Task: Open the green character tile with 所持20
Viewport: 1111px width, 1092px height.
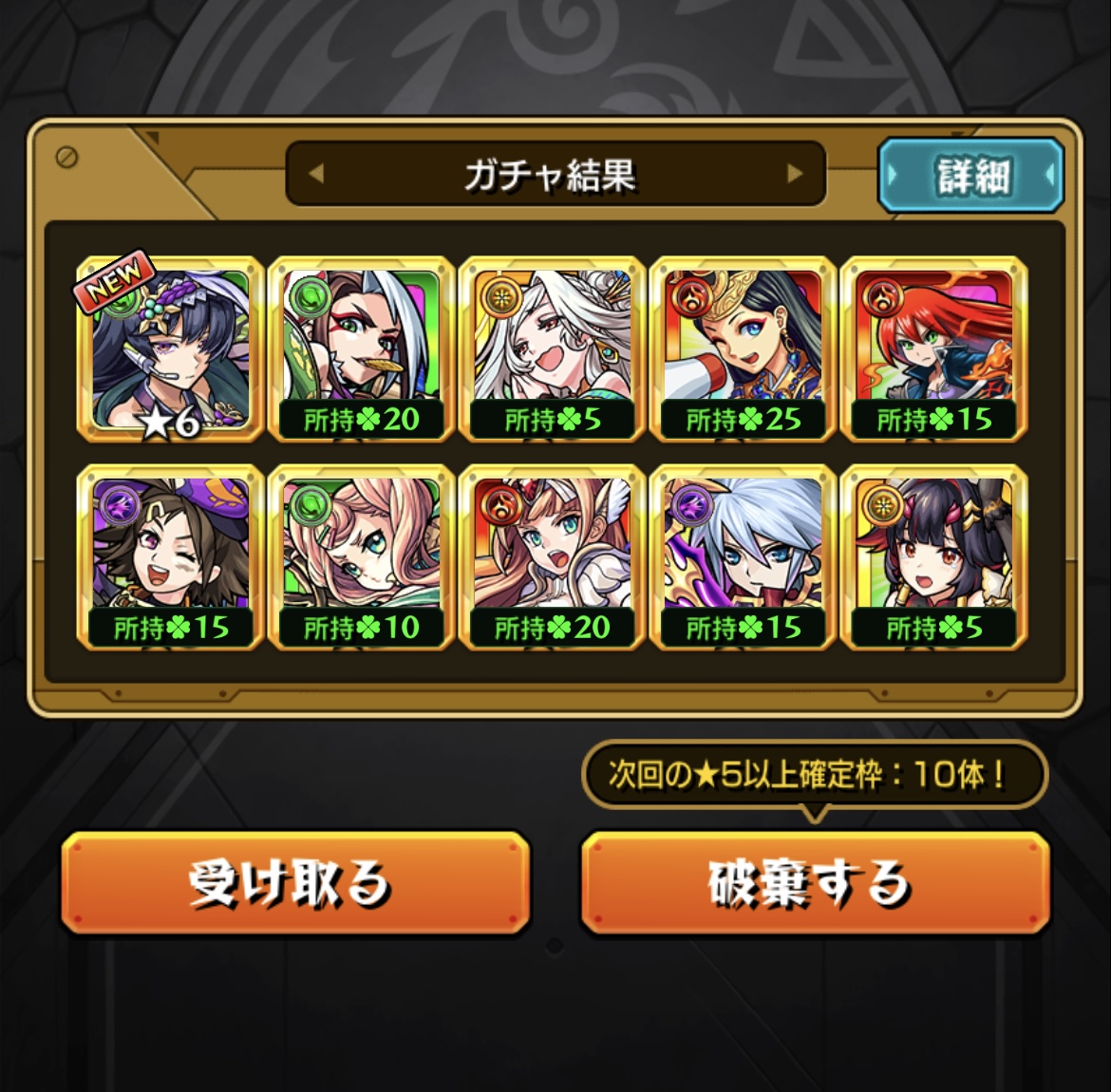Action: (362, 349)
